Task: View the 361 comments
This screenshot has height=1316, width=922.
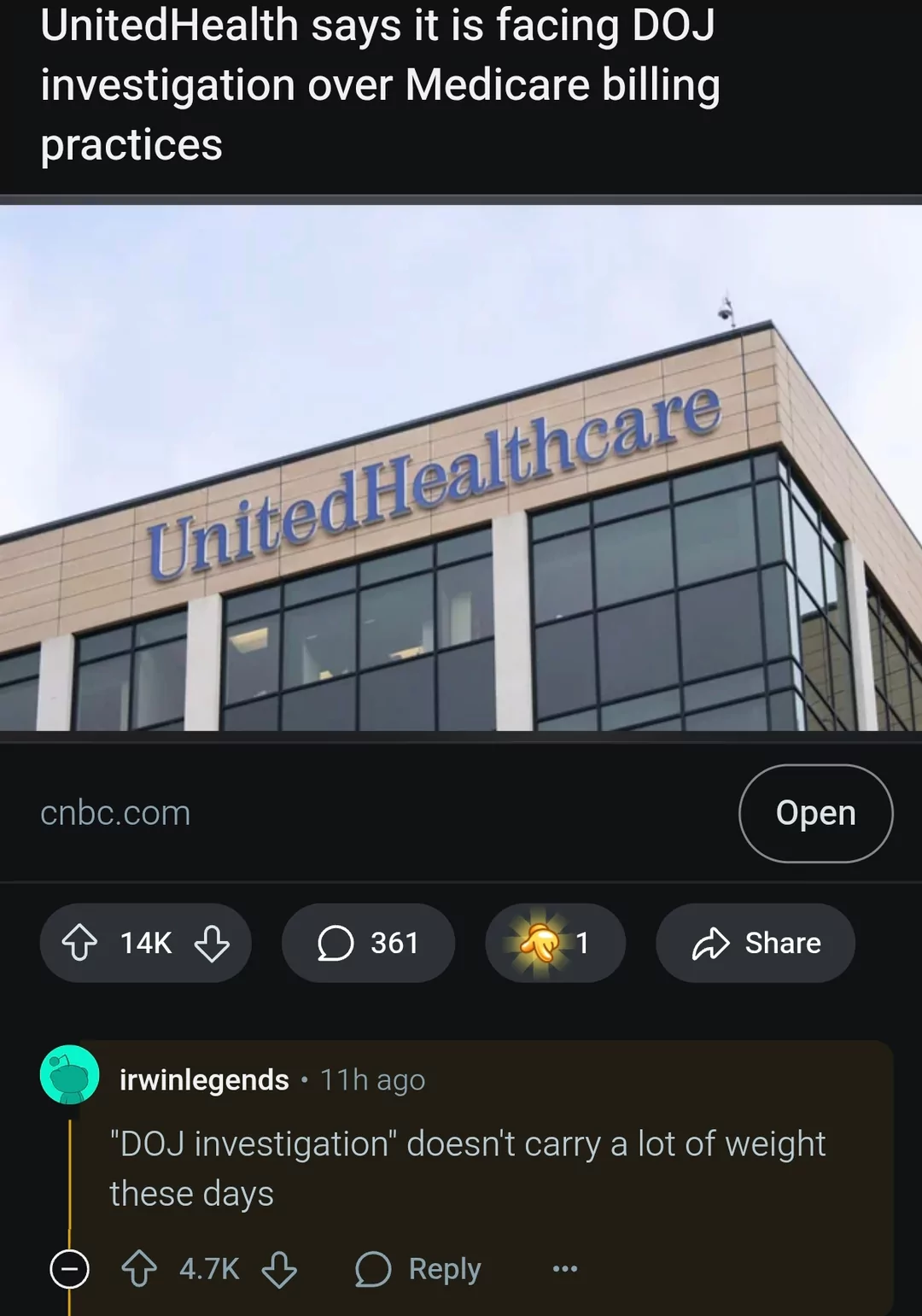Action: click(x=368, y=943)
